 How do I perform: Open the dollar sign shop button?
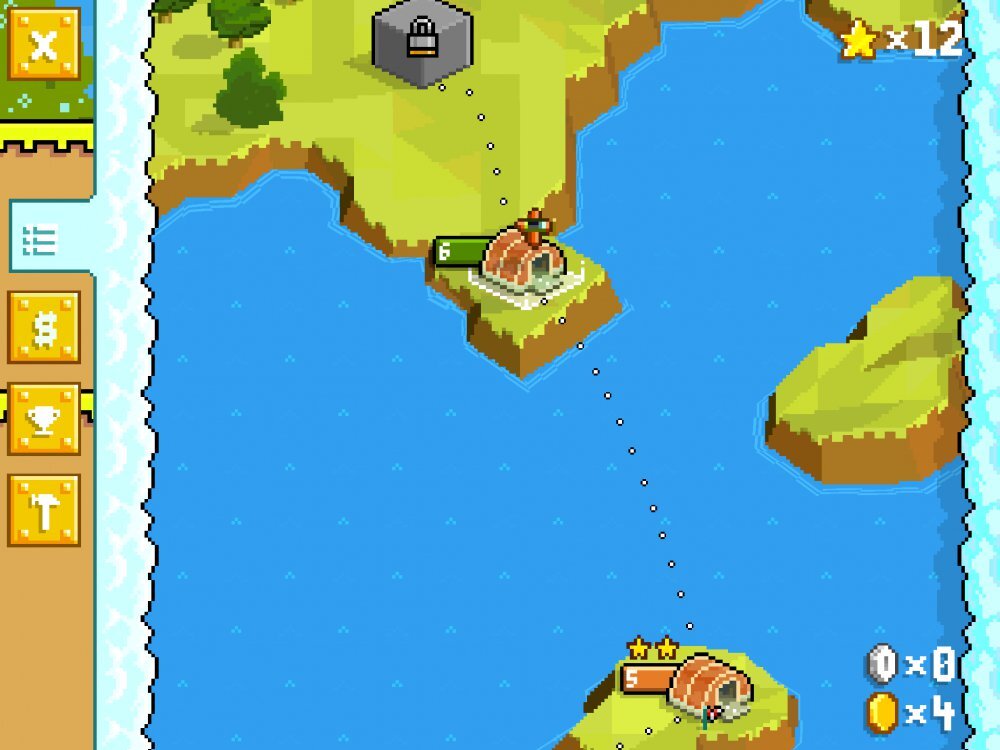tap(43, 328)
